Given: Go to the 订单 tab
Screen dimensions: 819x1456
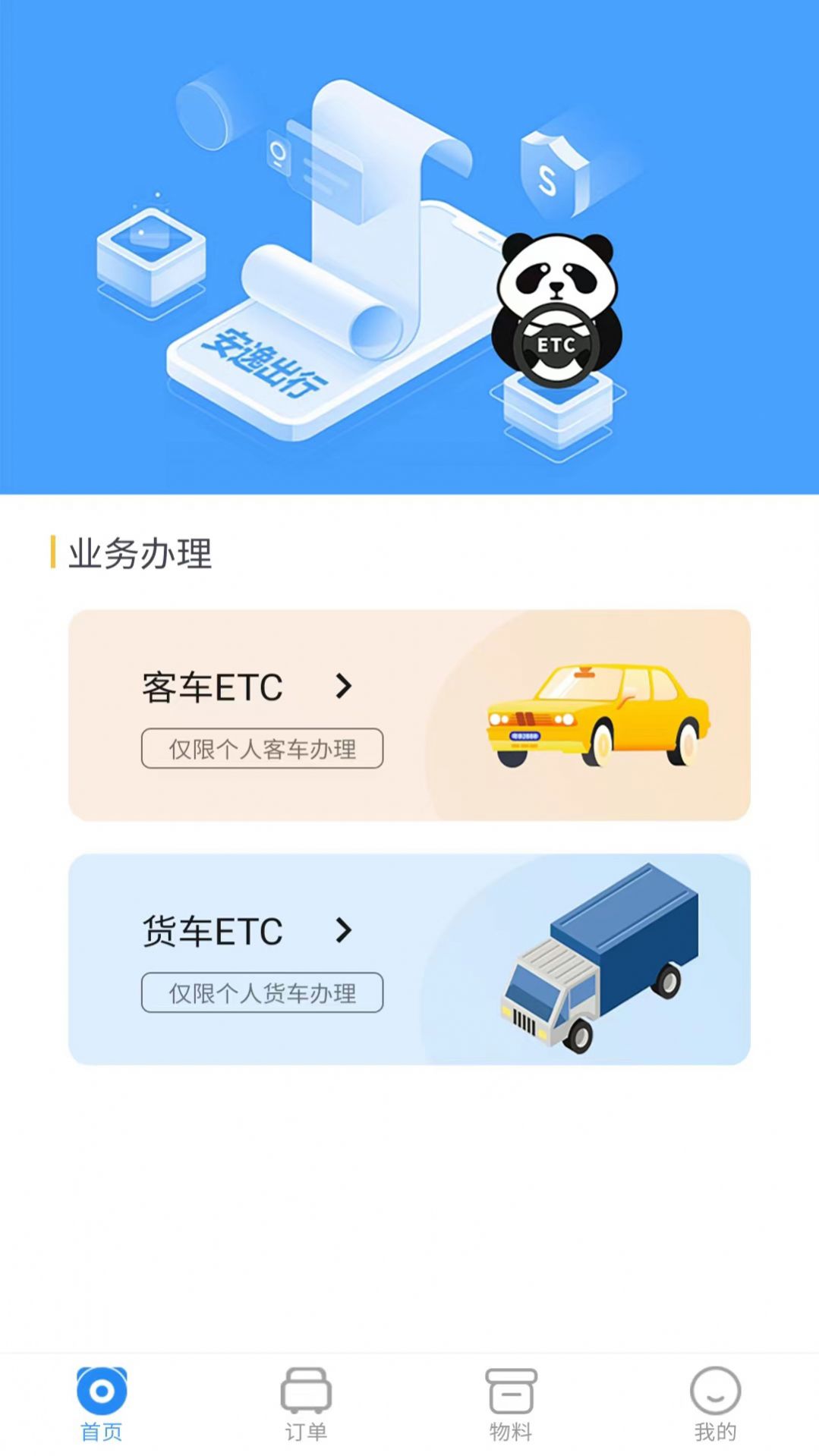Looking at the screenshot, I should click(306, 1404).
